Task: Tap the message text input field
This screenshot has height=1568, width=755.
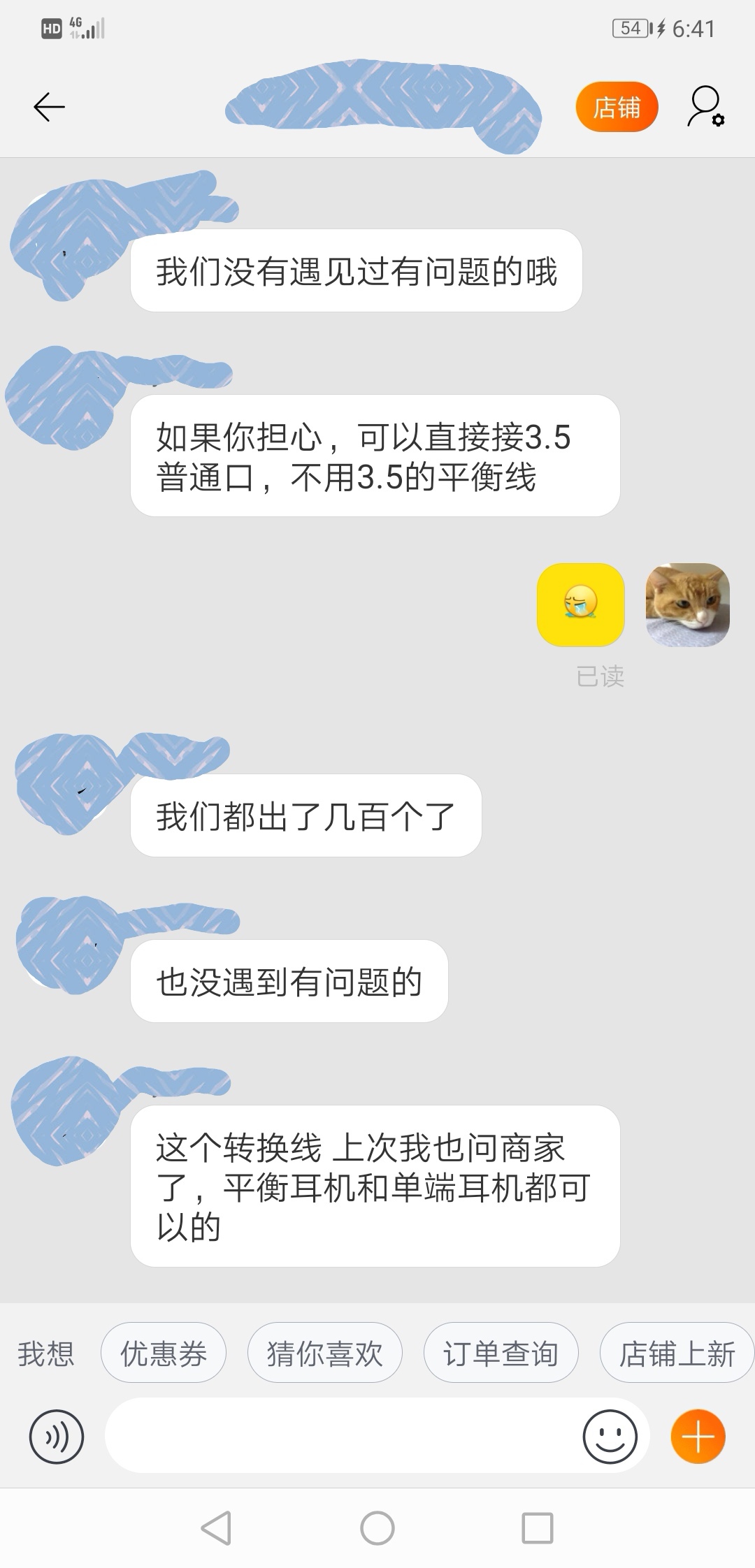Action: [350, 1437]
